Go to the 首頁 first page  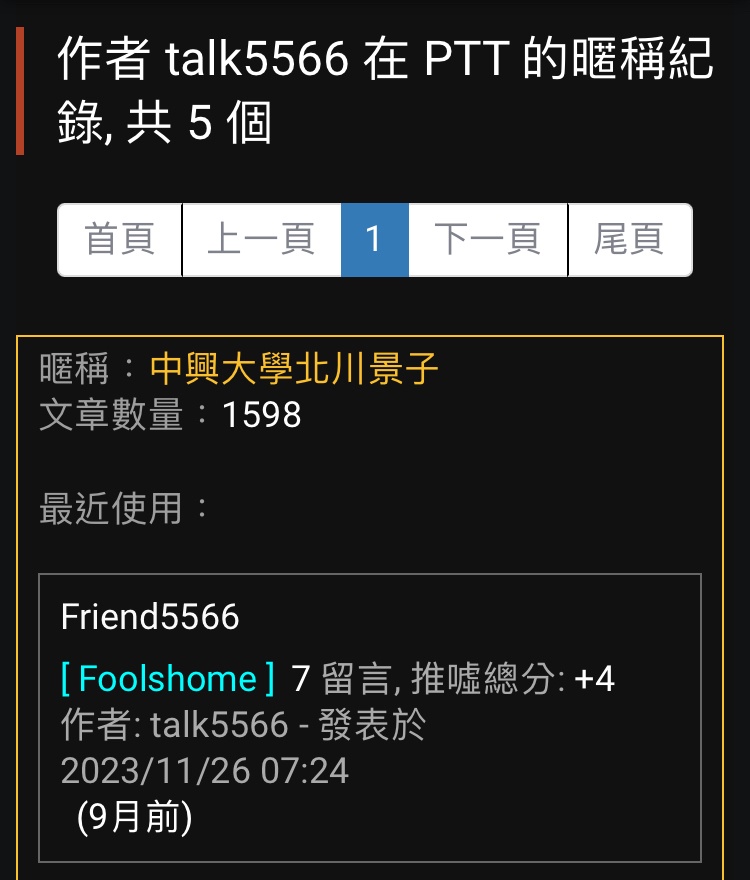click(120, 240)
